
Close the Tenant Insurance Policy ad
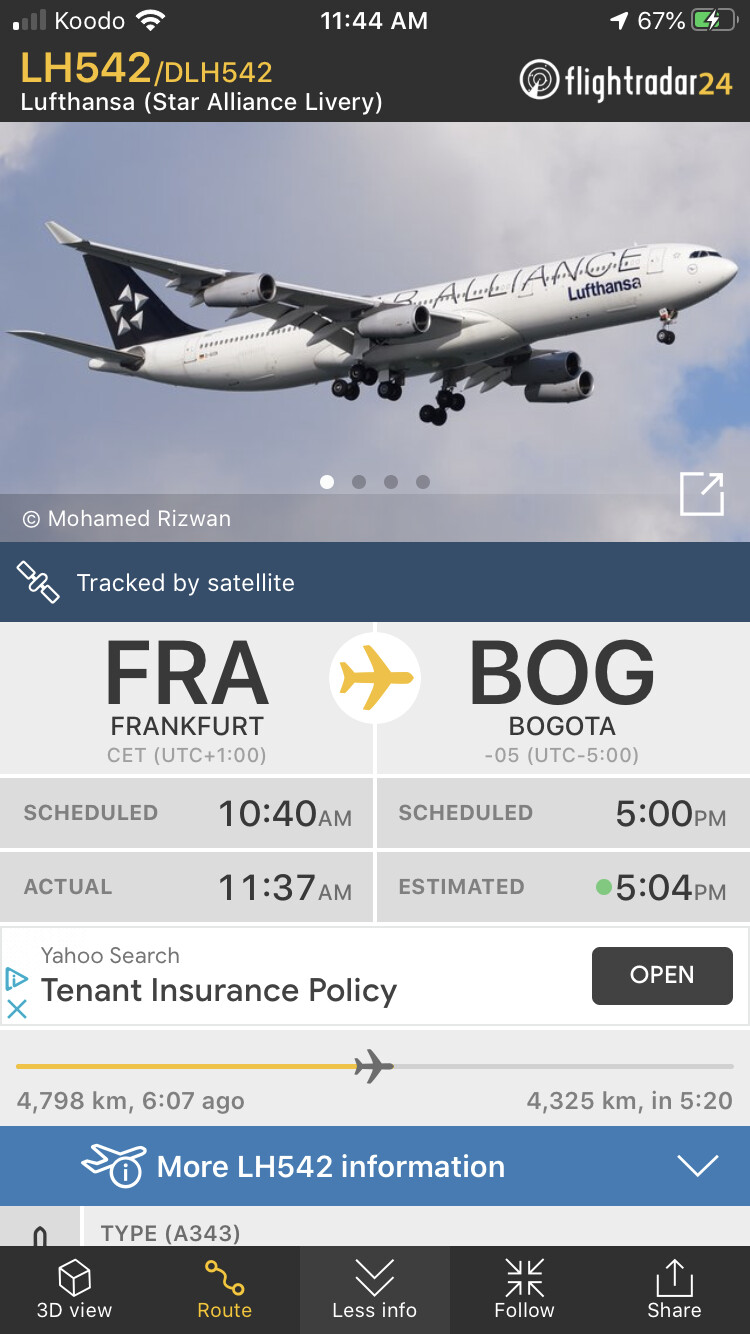coord(17,1009)
